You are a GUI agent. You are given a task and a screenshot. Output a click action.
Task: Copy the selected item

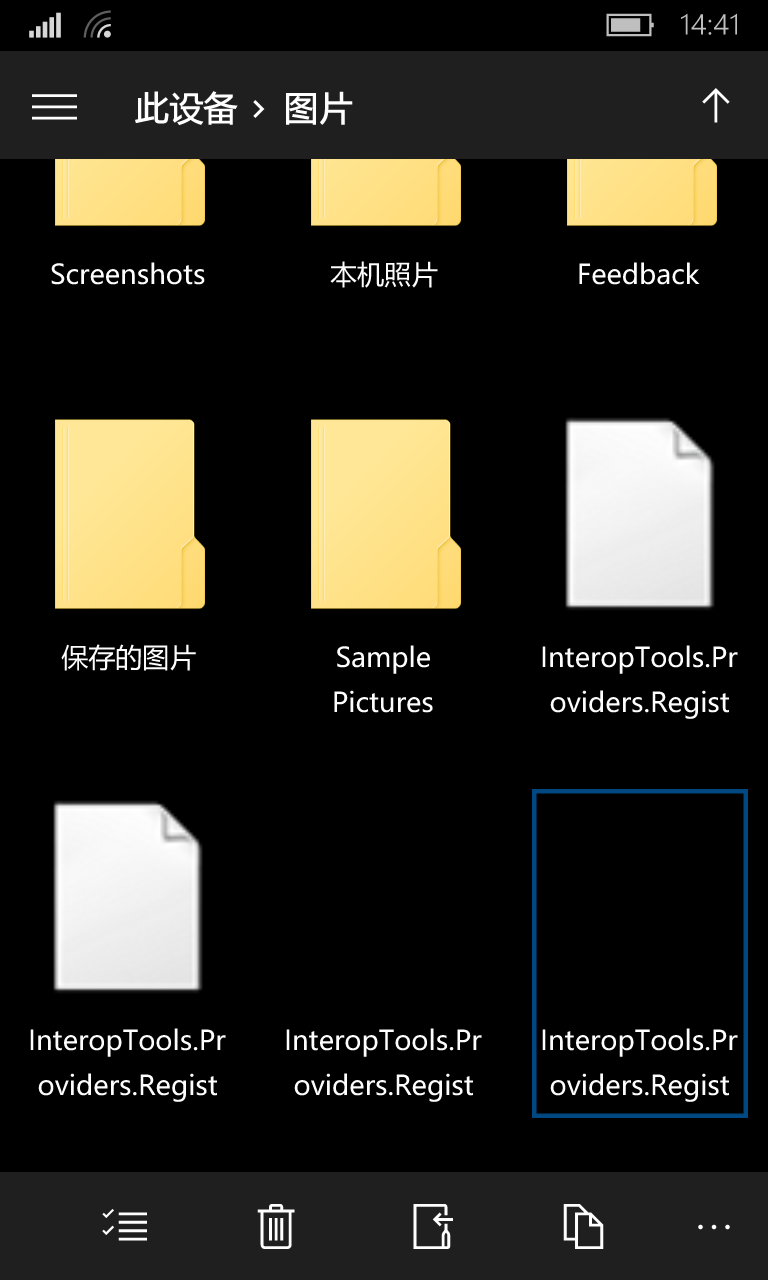[x=583, y=1225]
